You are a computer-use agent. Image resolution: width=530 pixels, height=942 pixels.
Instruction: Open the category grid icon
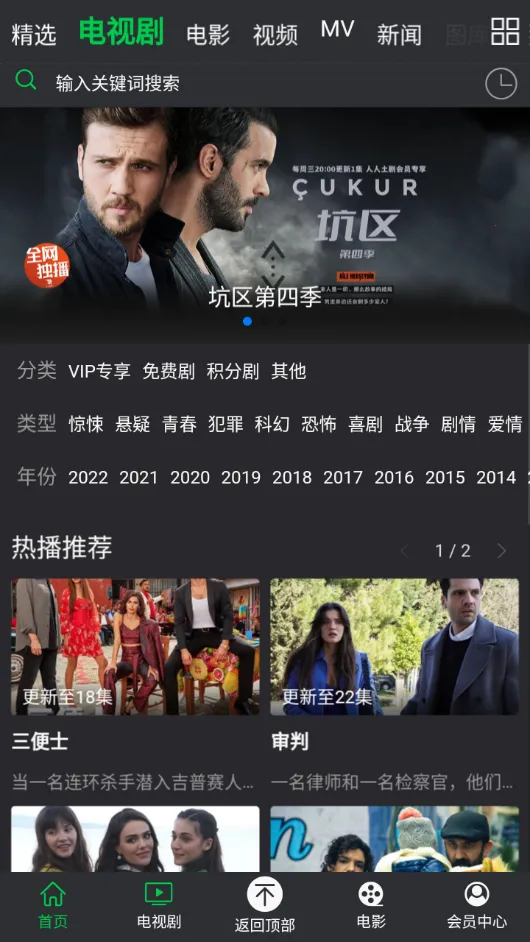pos(505,32)
